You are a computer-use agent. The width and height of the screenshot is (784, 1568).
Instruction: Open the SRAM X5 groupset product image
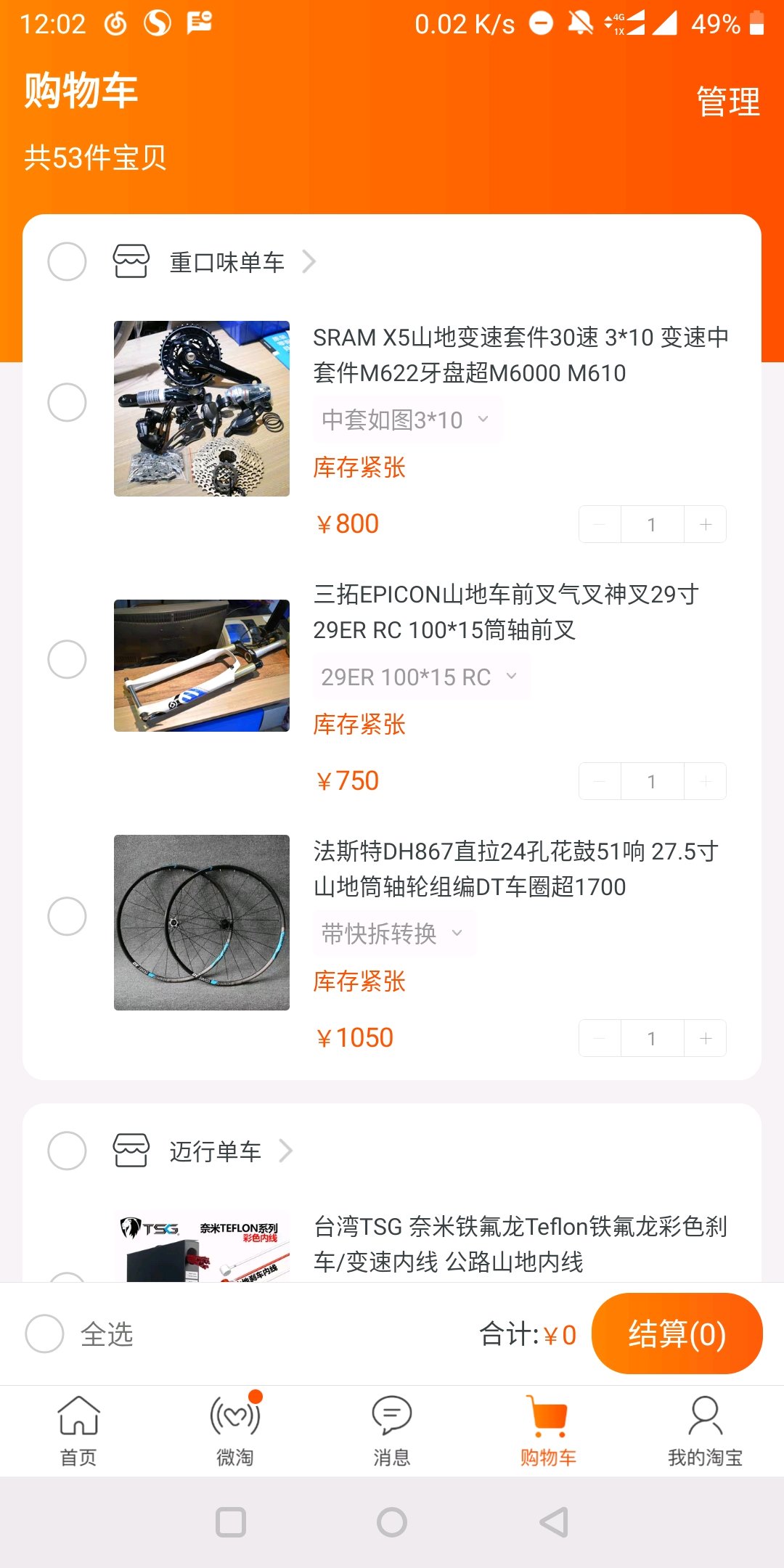point(202,409)
